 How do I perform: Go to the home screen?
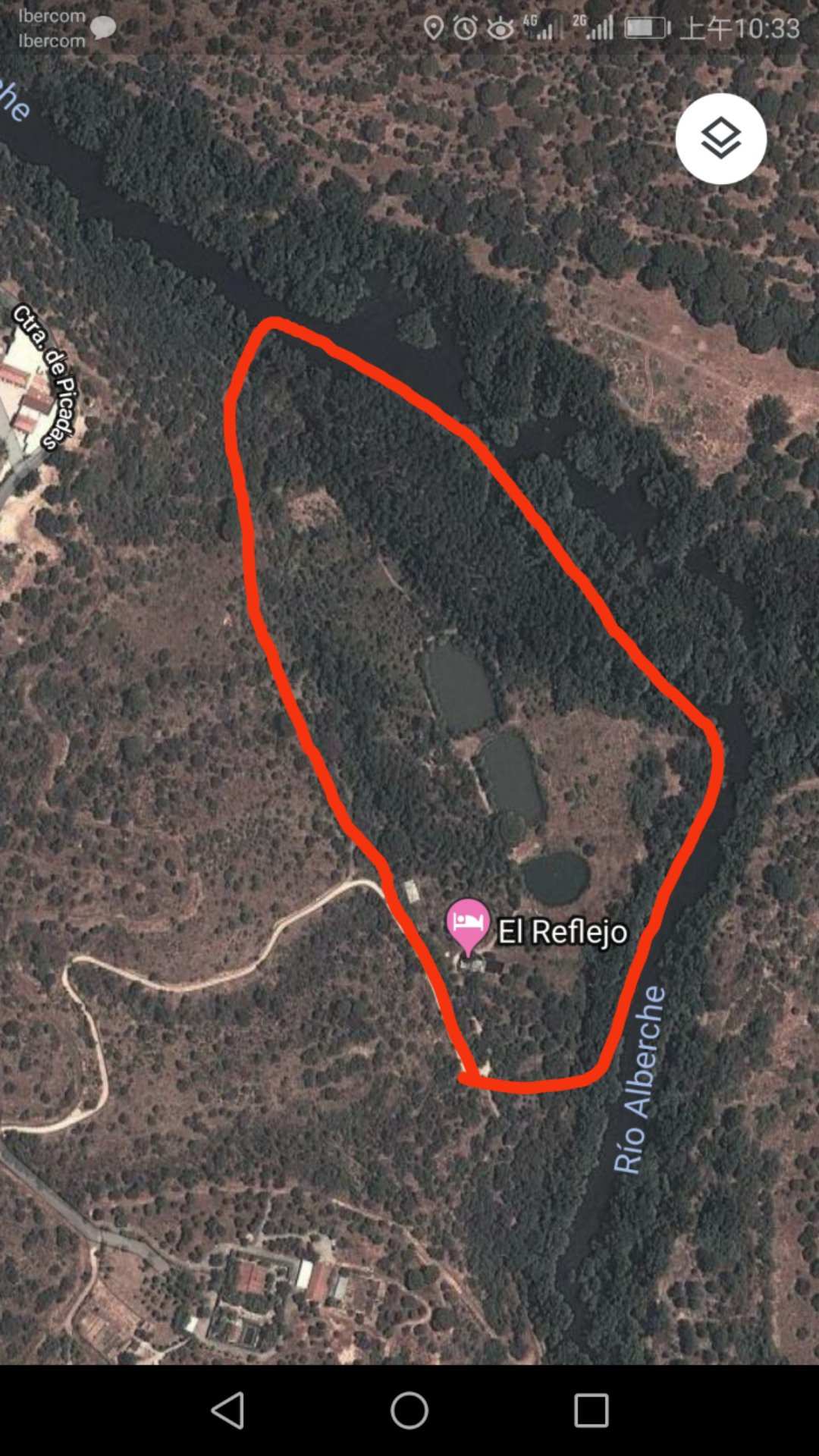click(409, 1411)
